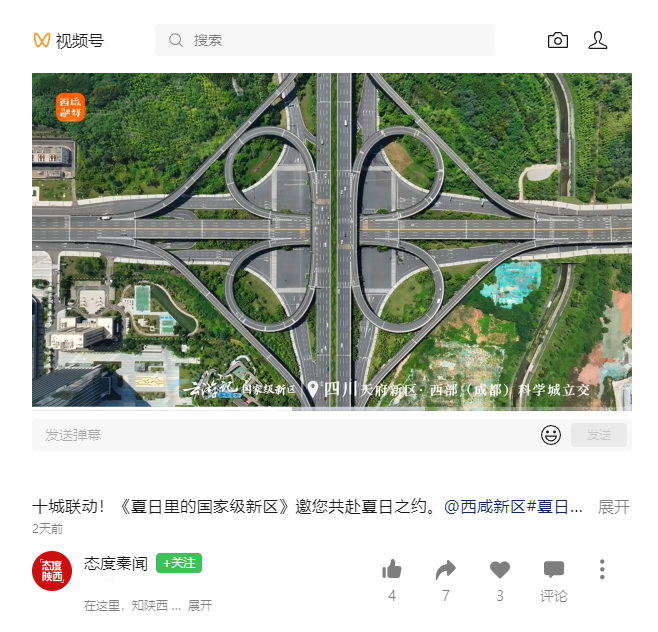Expand the 在这里，知陕西 channel description
The height and width of the screenshot is (632, 658).
pyautogui.click(x=200, y=606)
